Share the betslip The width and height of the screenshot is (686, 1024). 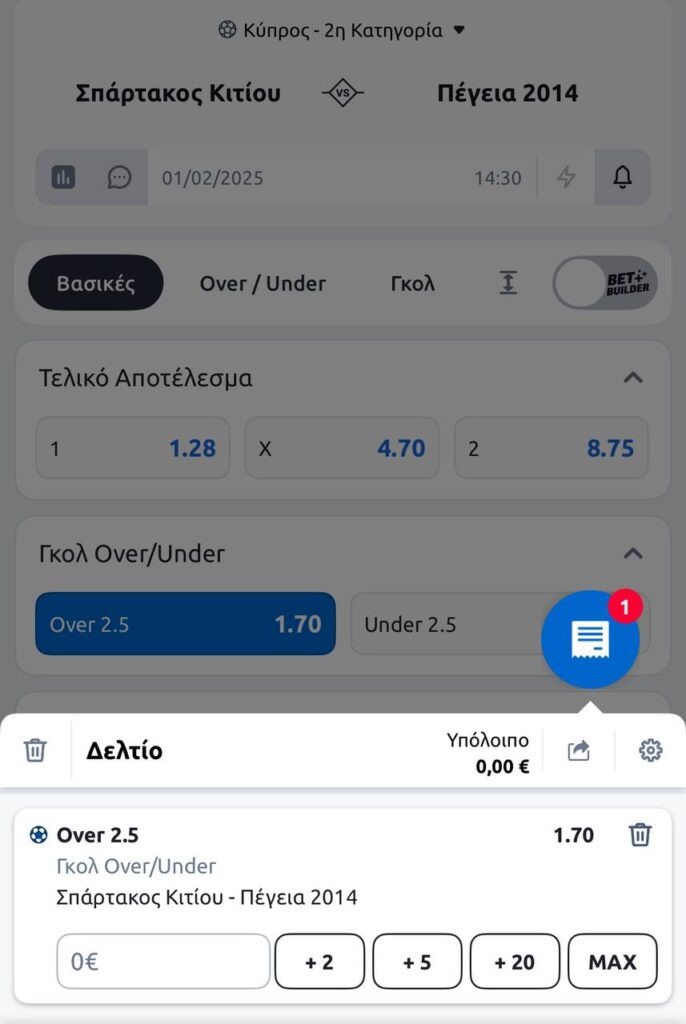(578, 750)
